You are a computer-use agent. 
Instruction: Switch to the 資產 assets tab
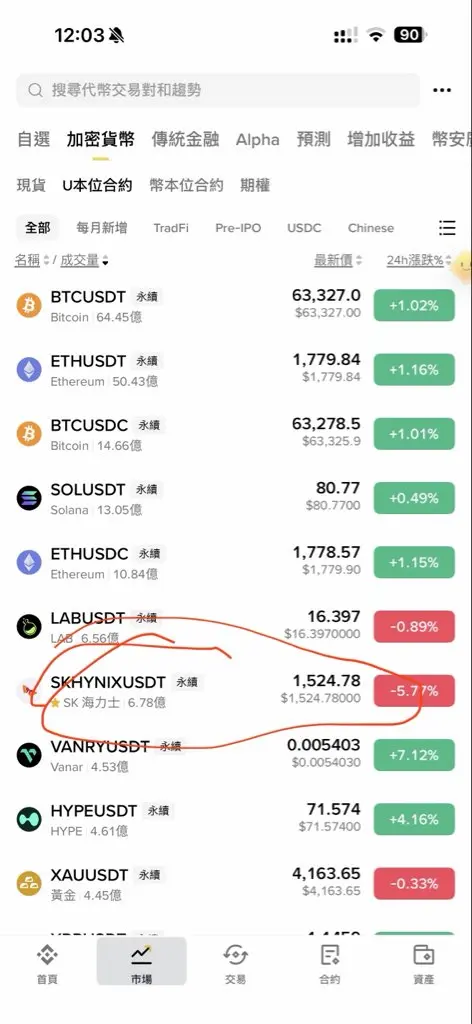click(424, 963)
